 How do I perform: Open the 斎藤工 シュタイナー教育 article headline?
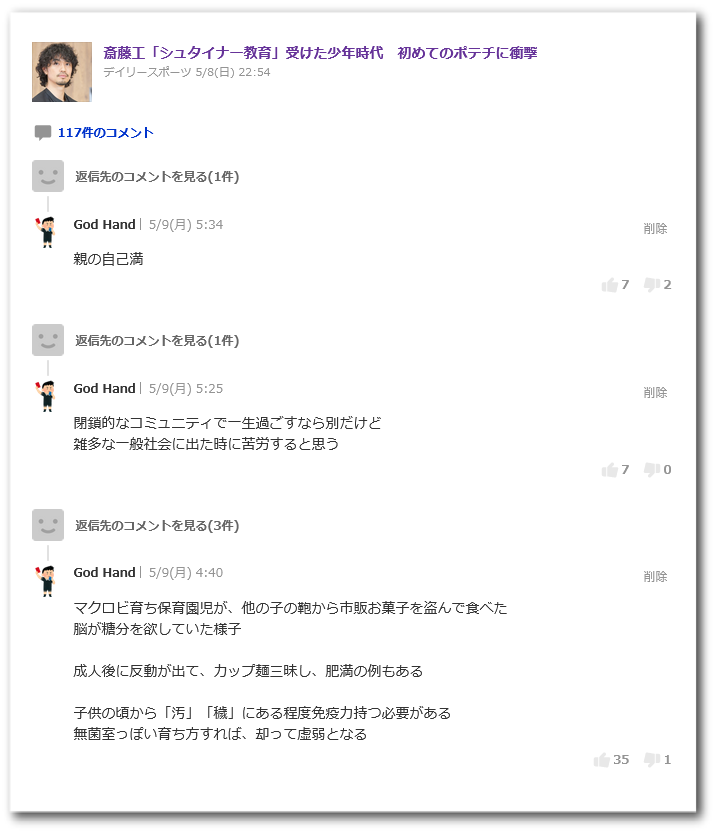point(320,53)
